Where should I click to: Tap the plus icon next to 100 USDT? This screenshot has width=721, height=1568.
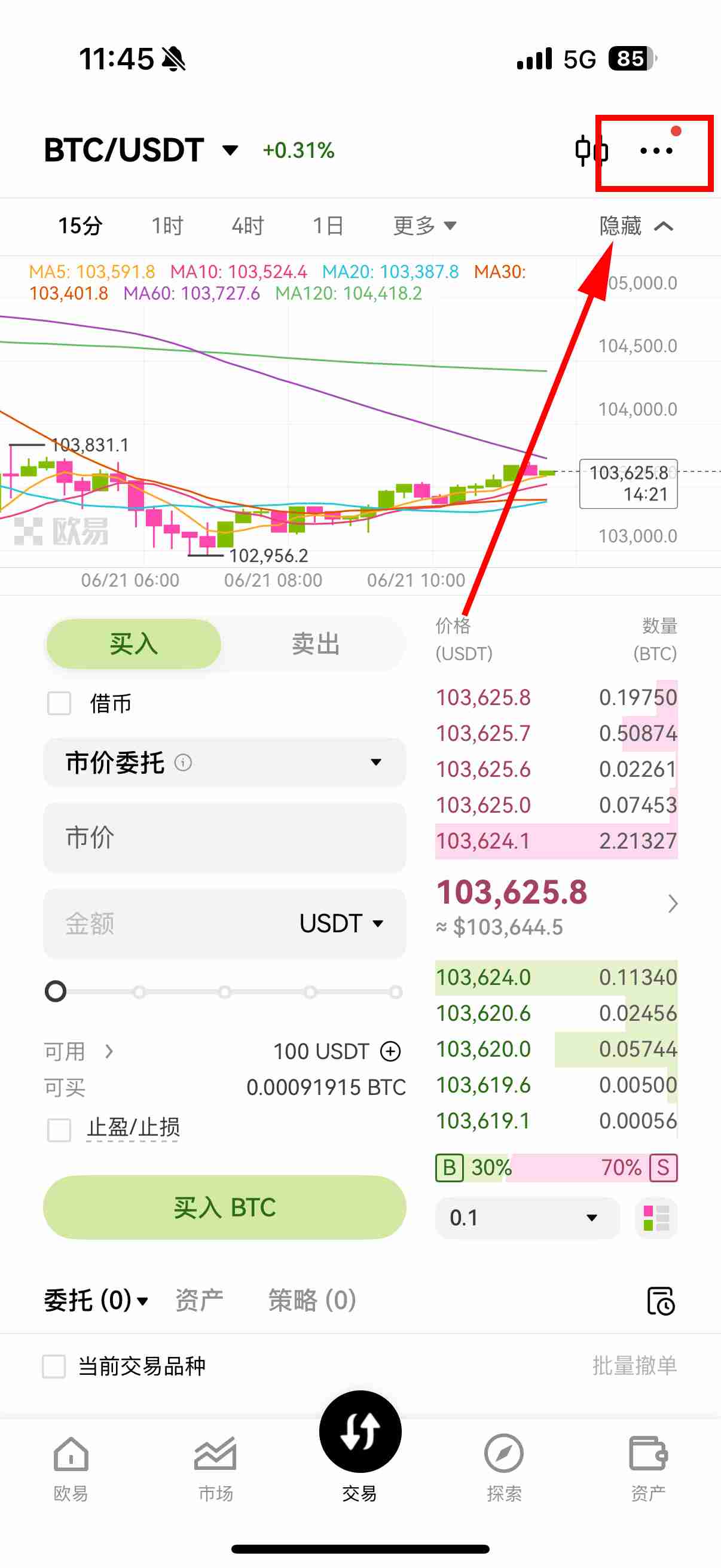[391, 1051]
